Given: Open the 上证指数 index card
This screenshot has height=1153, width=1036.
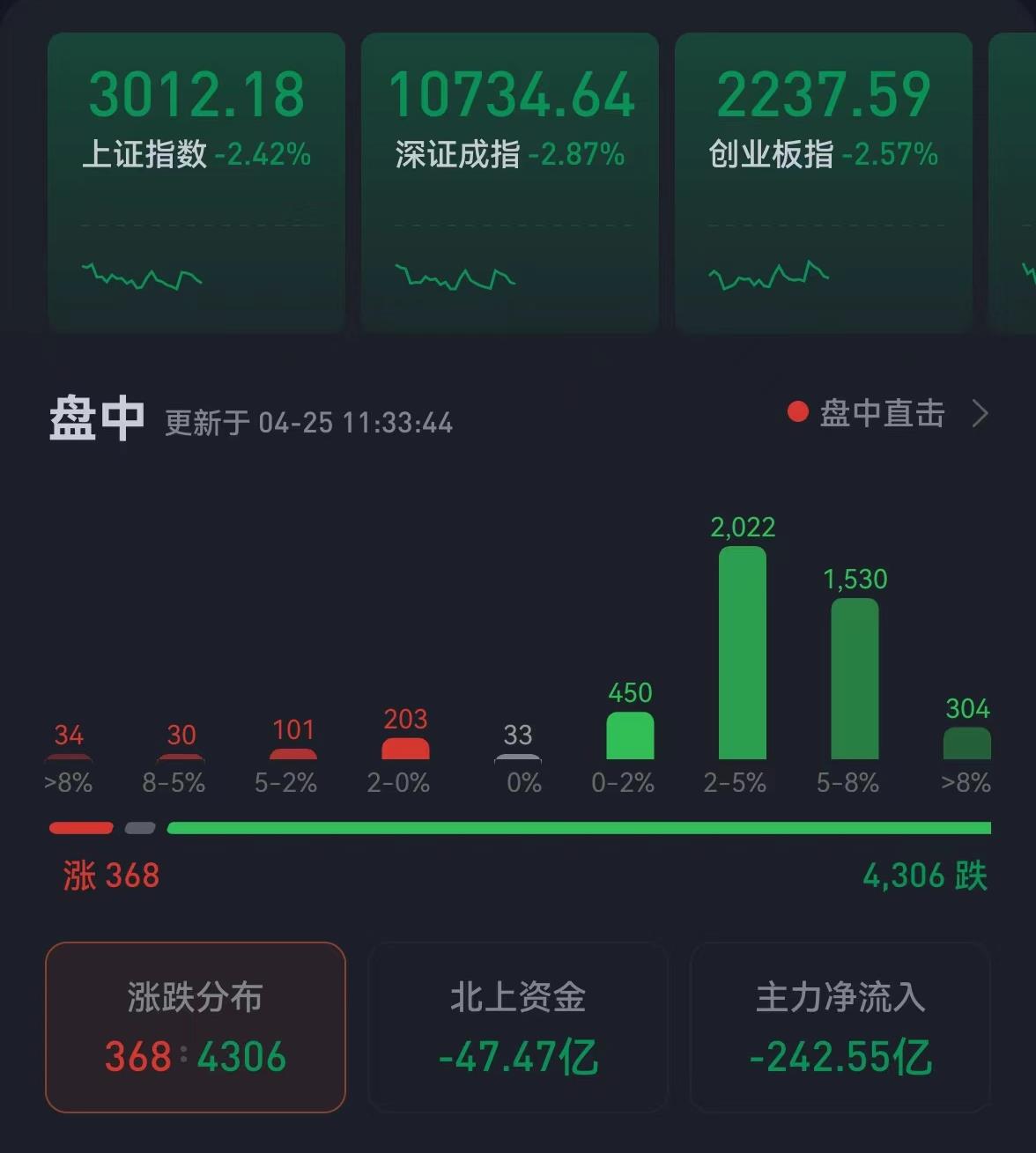Looking at the screenshot, I should 196,182.
